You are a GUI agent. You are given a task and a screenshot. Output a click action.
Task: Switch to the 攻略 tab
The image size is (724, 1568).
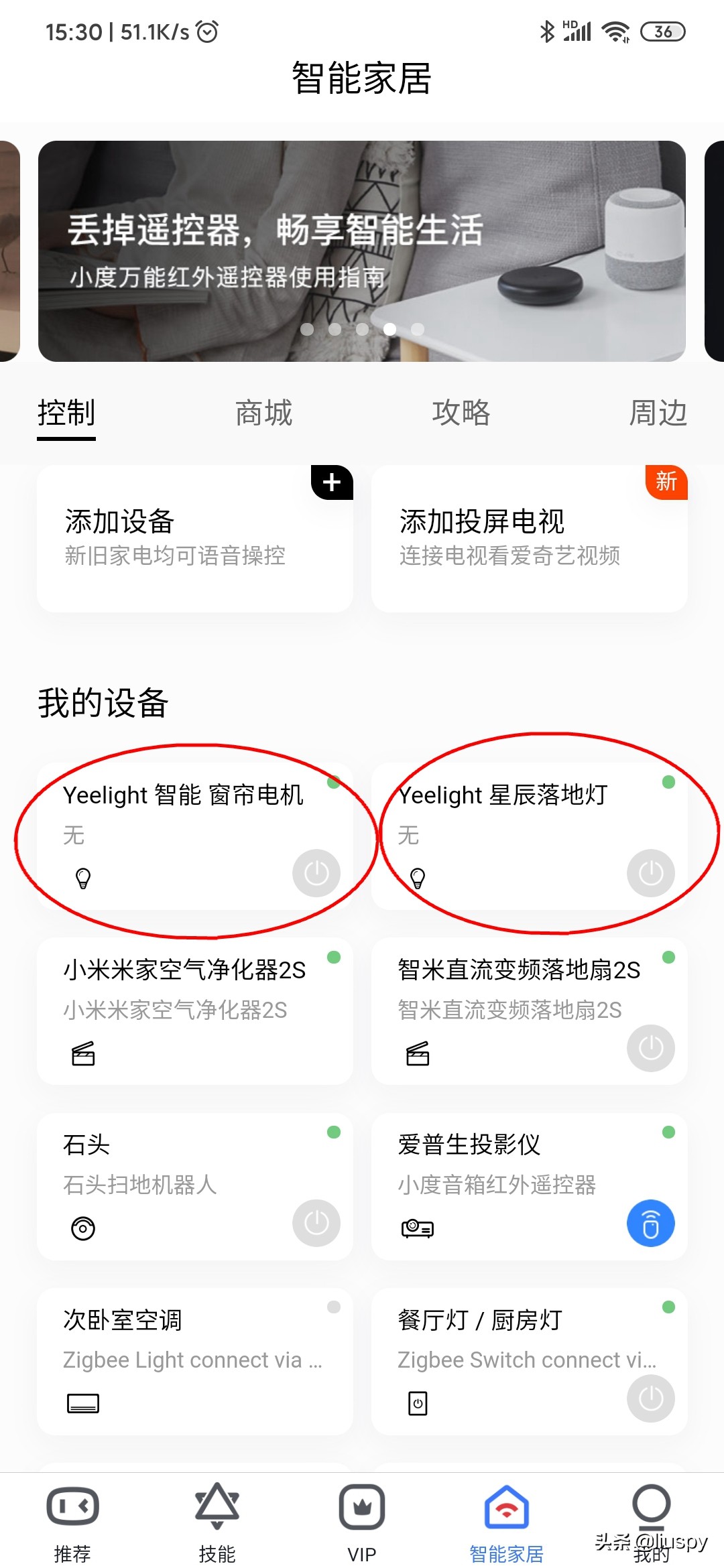463,413
